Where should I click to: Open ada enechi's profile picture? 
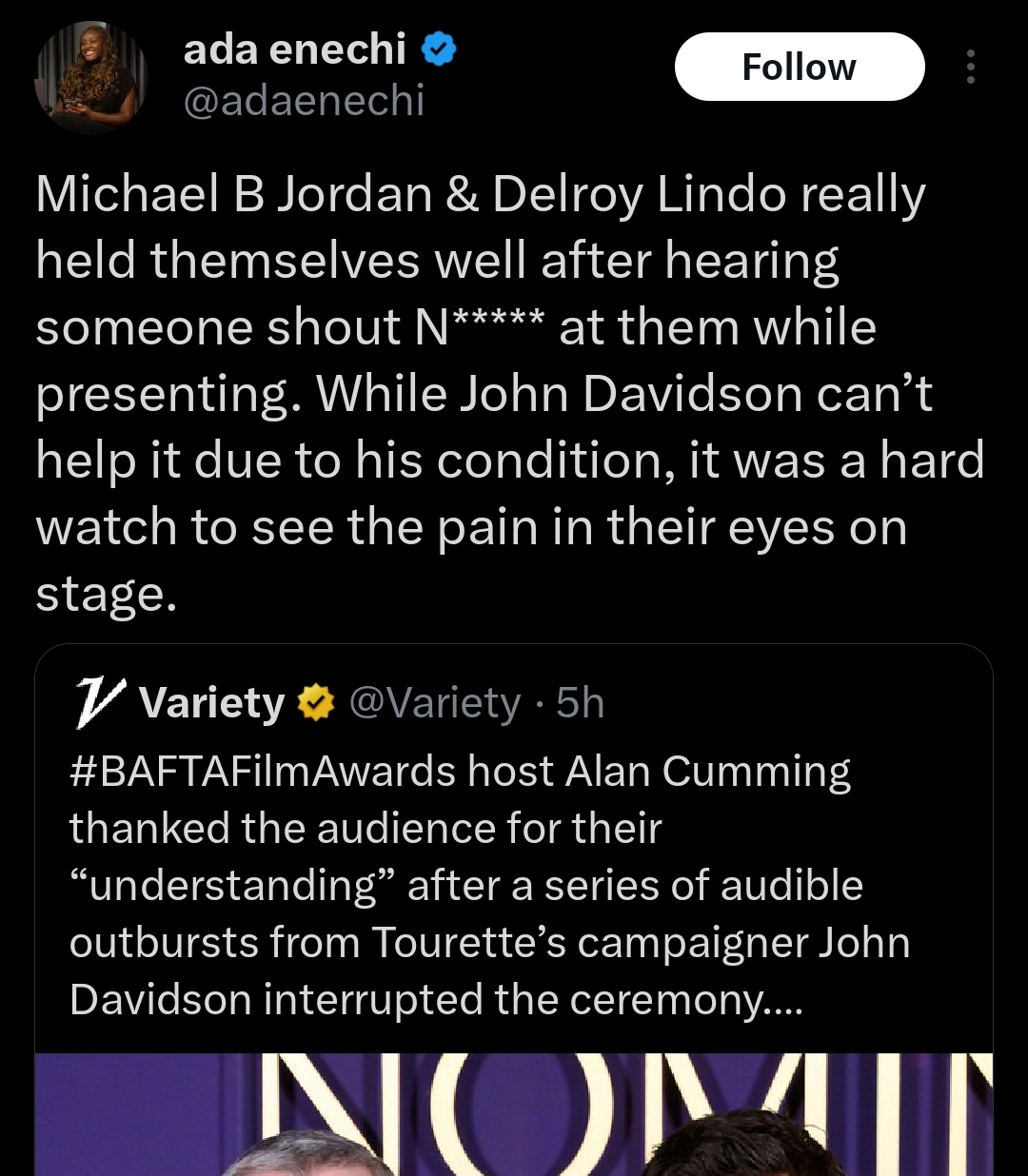(91, 78)
